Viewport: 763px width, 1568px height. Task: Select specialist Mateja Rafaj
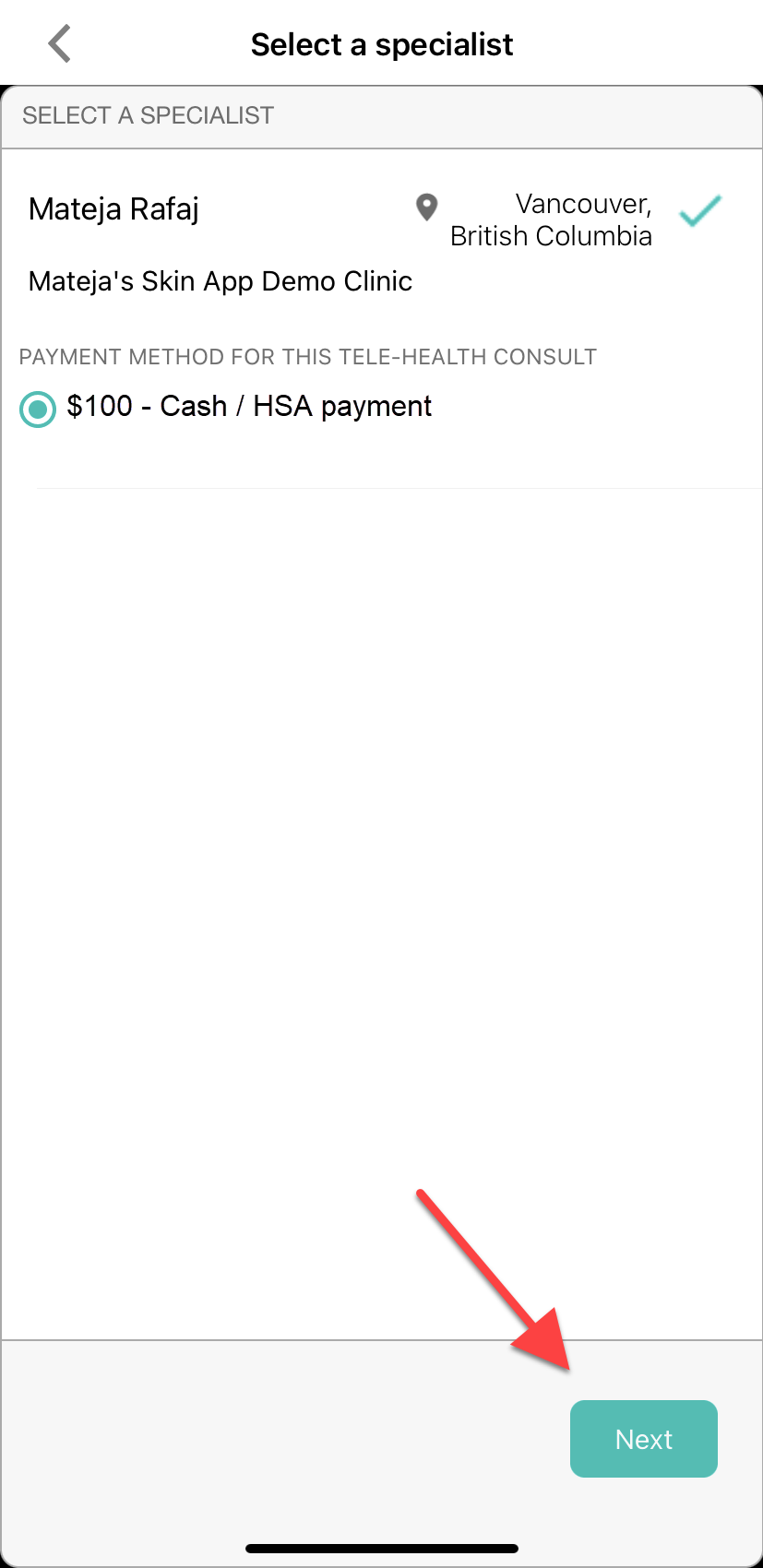pos(114,209)
